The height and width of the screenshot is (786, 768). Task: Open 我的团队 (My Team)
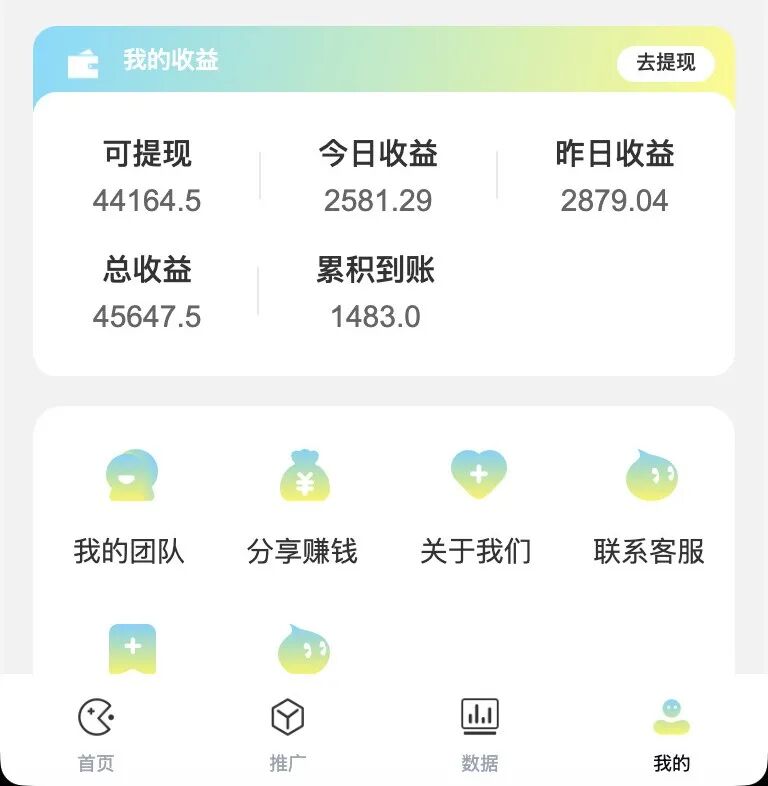pos(130,505)
